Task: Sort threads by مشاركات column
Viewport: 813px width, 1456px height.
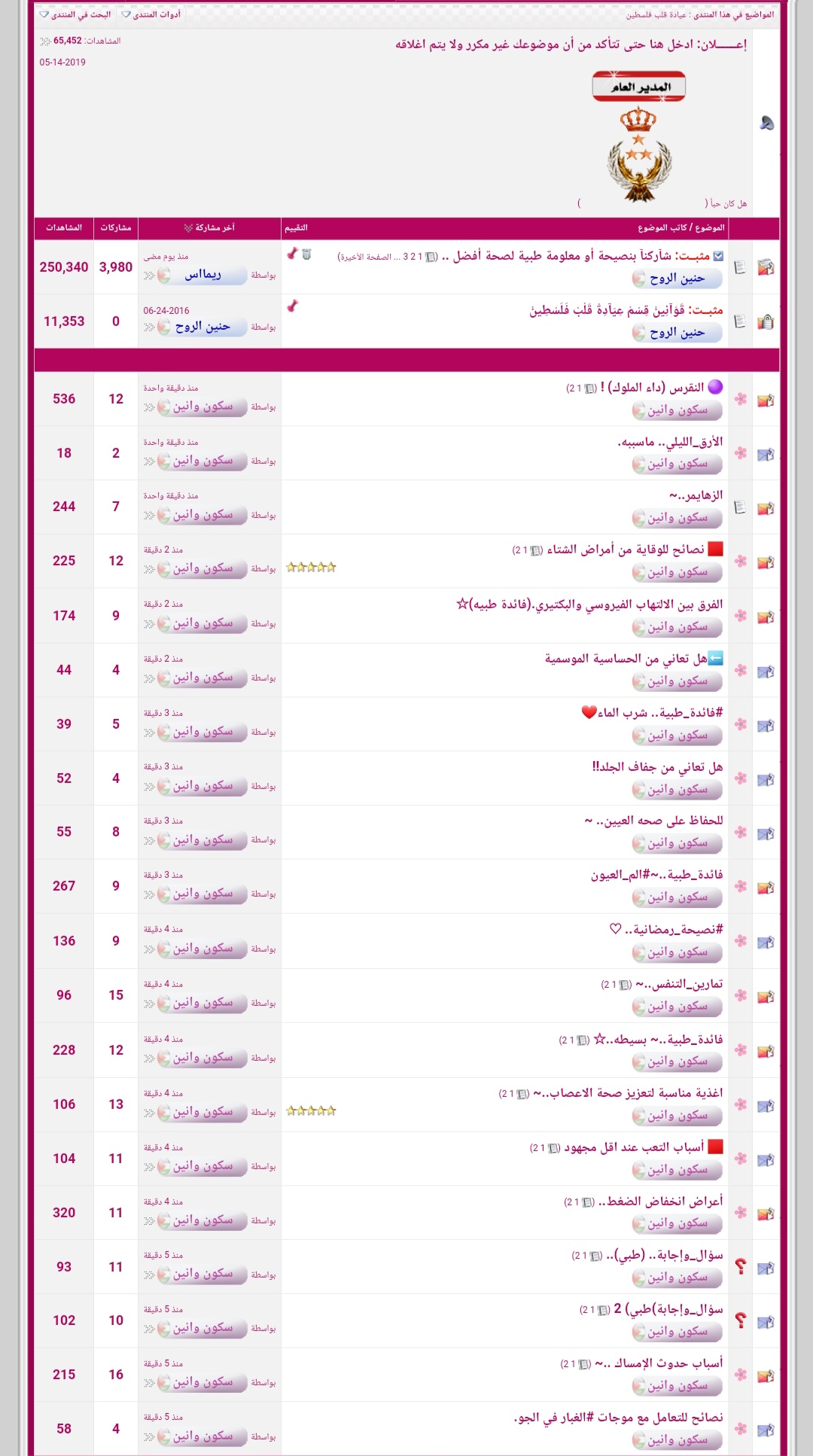Action: (x=116, y=227)
